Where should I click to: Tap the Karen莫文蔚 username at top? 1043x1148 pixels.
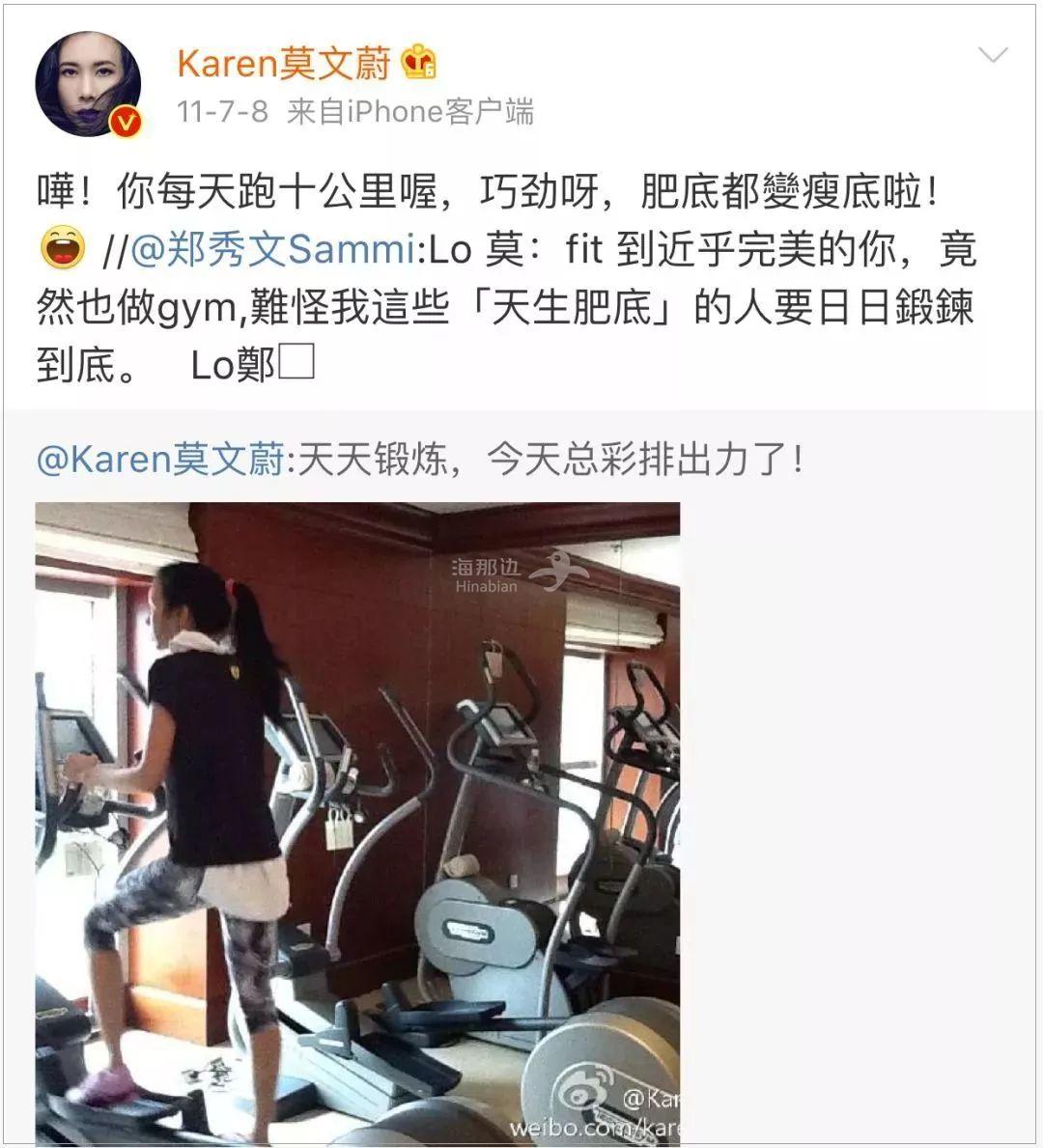pos(284,64)
